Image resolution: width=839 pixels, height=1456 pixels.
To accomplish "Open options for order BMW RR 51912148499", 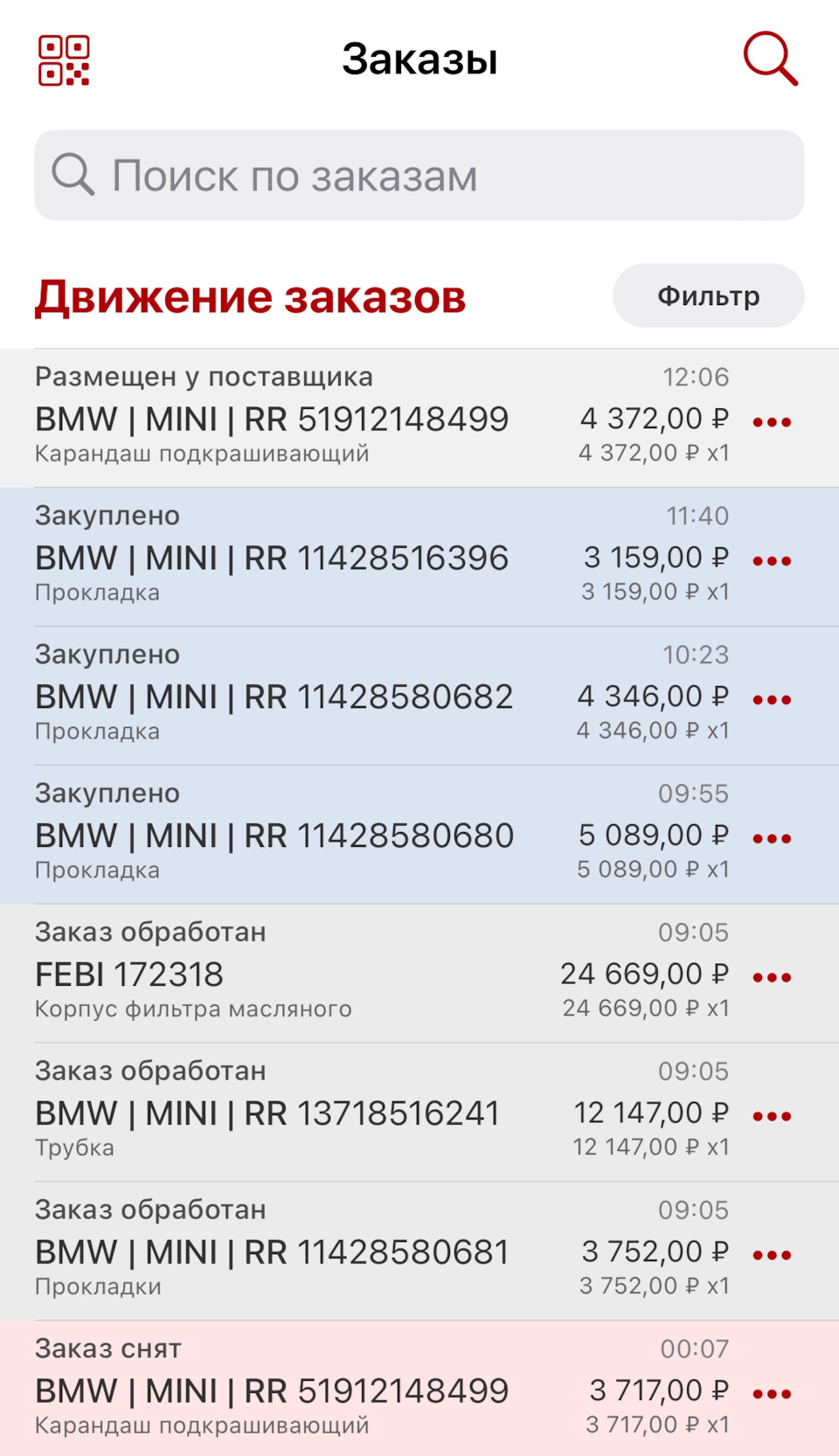I will click(773, 420).
